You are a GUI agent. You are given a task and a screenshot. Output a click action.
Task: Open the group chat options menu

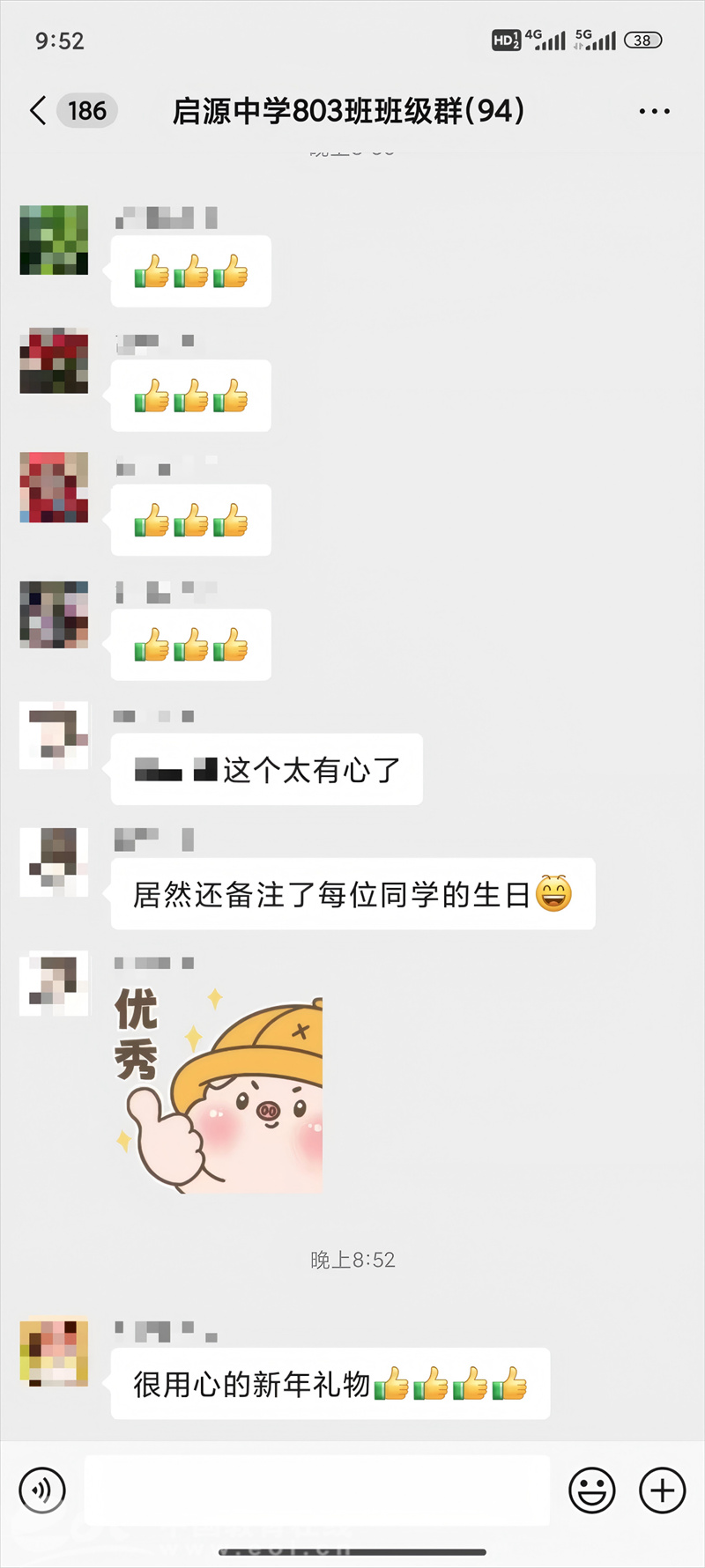tap(654, 111)
